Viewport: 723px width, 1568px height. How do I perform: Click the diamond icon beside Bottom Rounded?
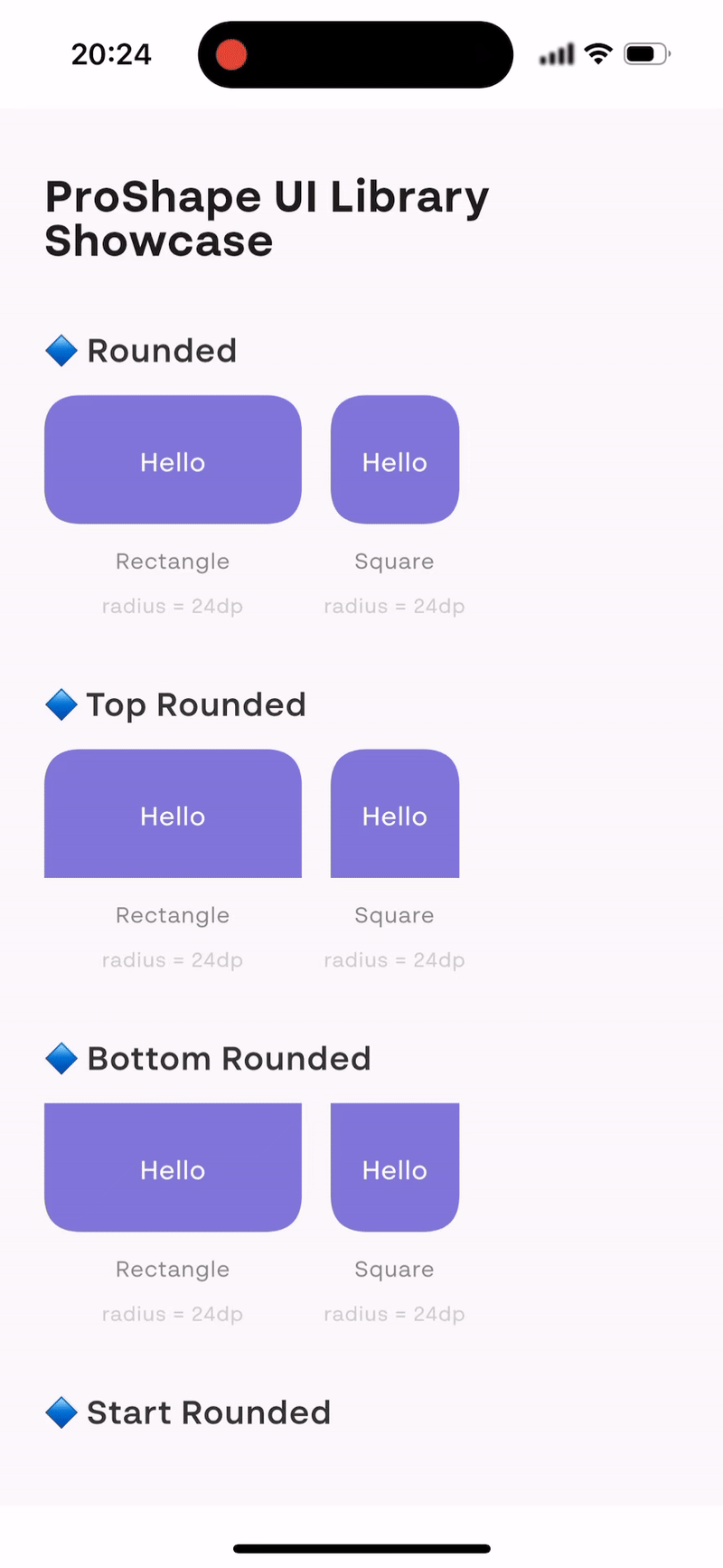point(61,1058)
